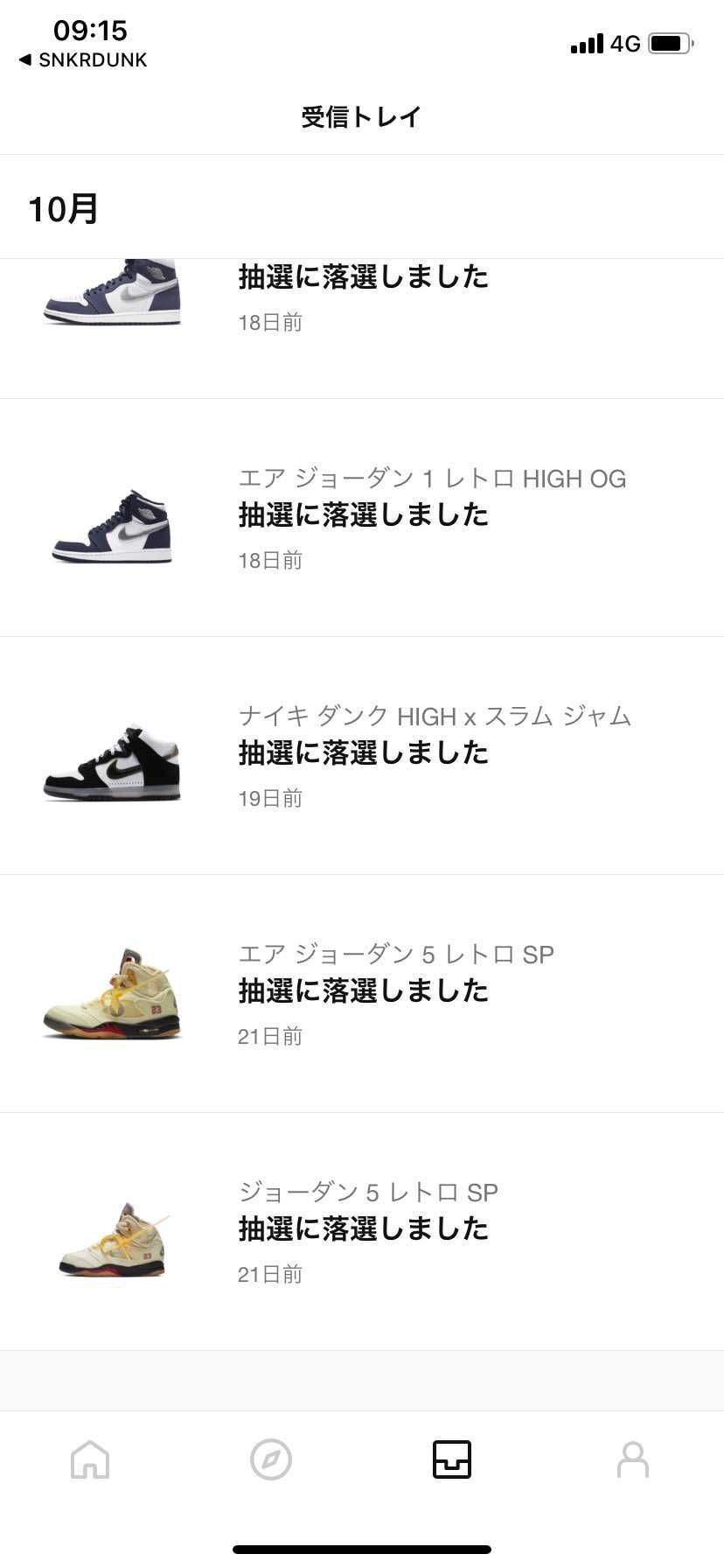Tap the Nike Dunk Slam Jam thumbnail
This screenshot has height=1568, width=724.
point(112,761)
